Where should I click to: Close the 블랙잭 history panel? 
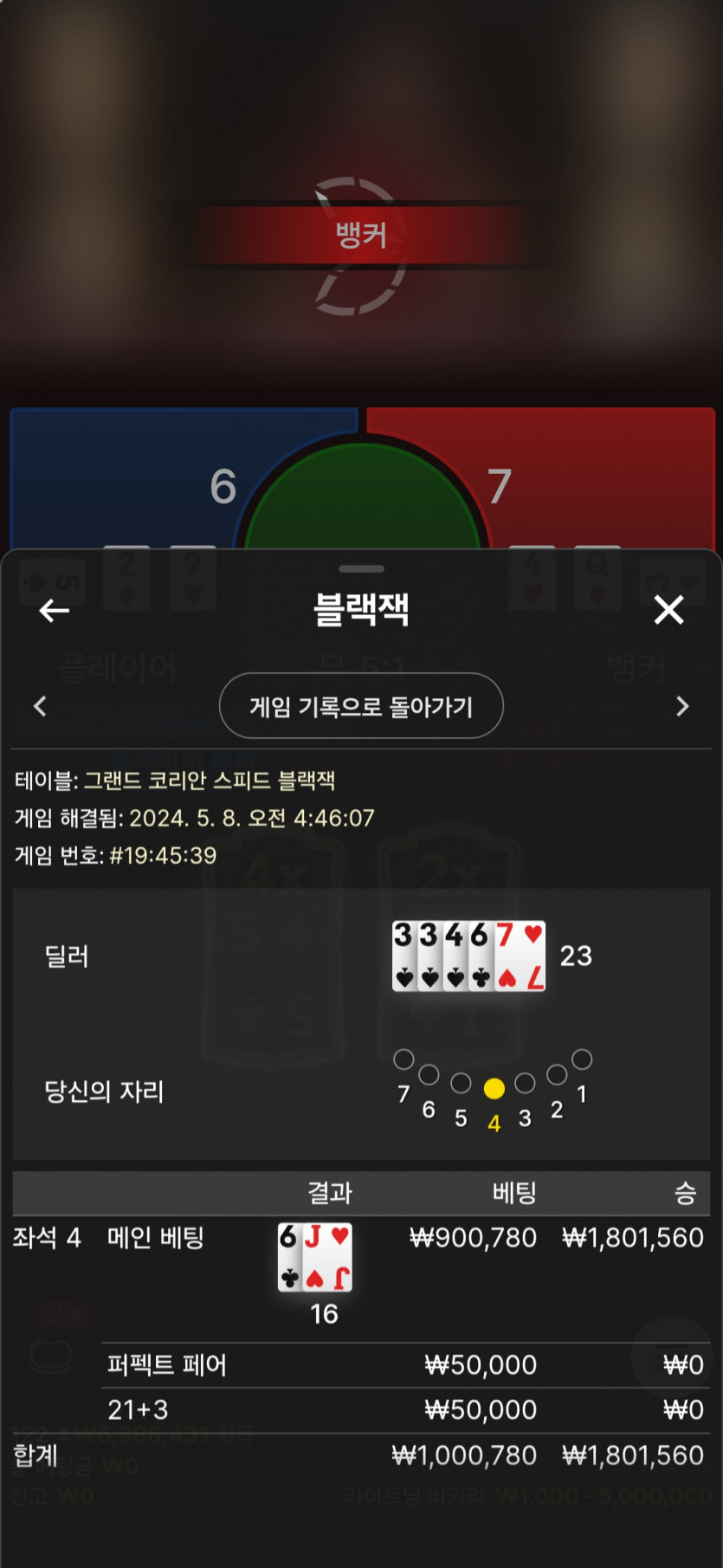pyautogui.click(x=668, y=611)
